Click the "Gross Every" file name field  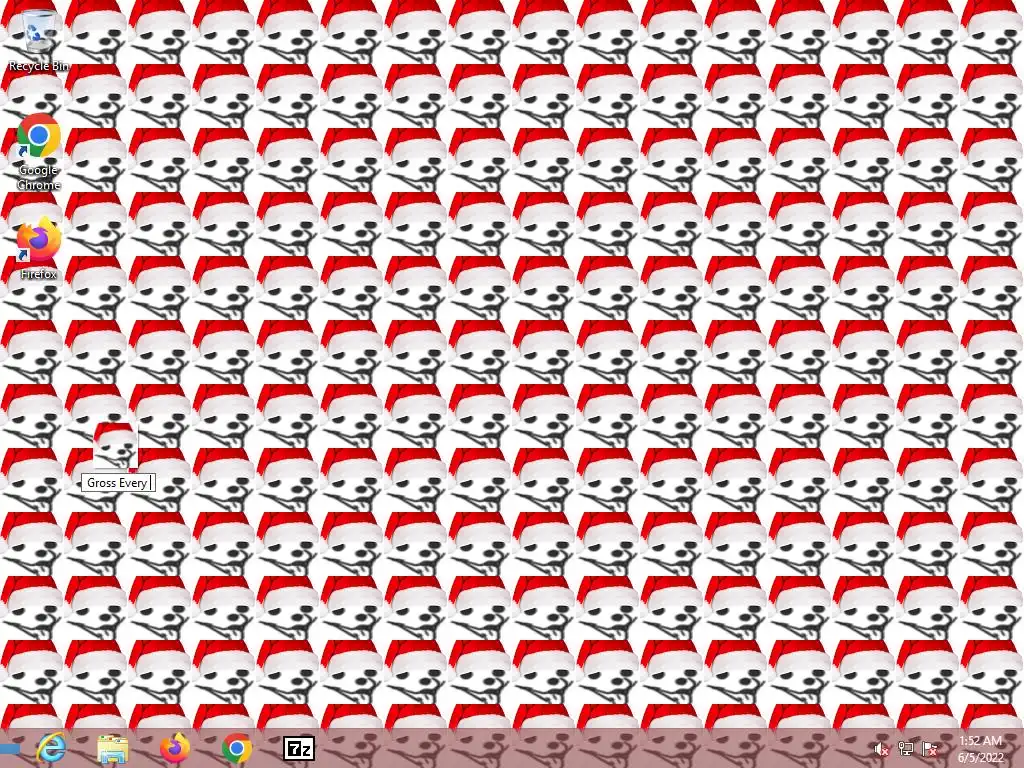point(118,483)
